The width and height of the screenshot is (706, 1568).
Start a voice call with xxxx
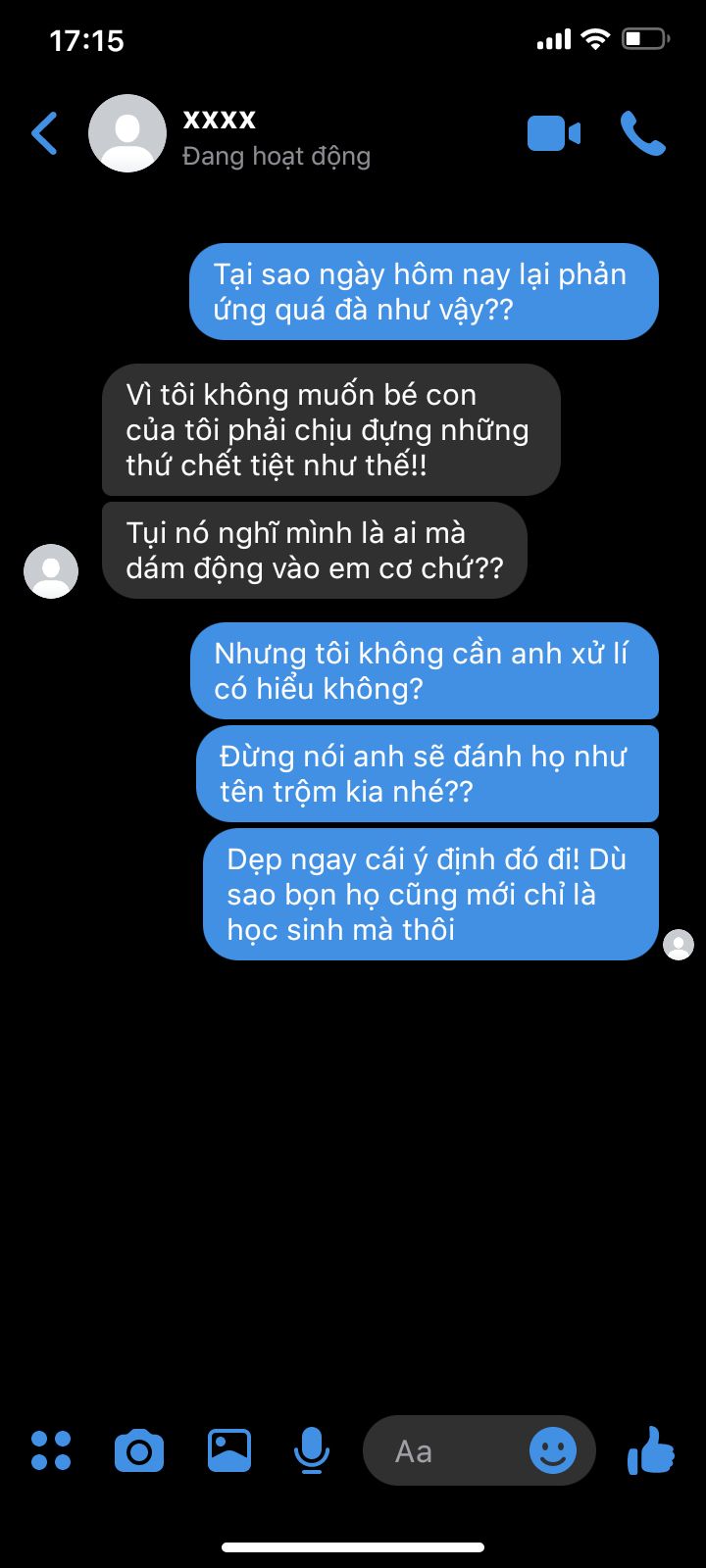(642, 133)
